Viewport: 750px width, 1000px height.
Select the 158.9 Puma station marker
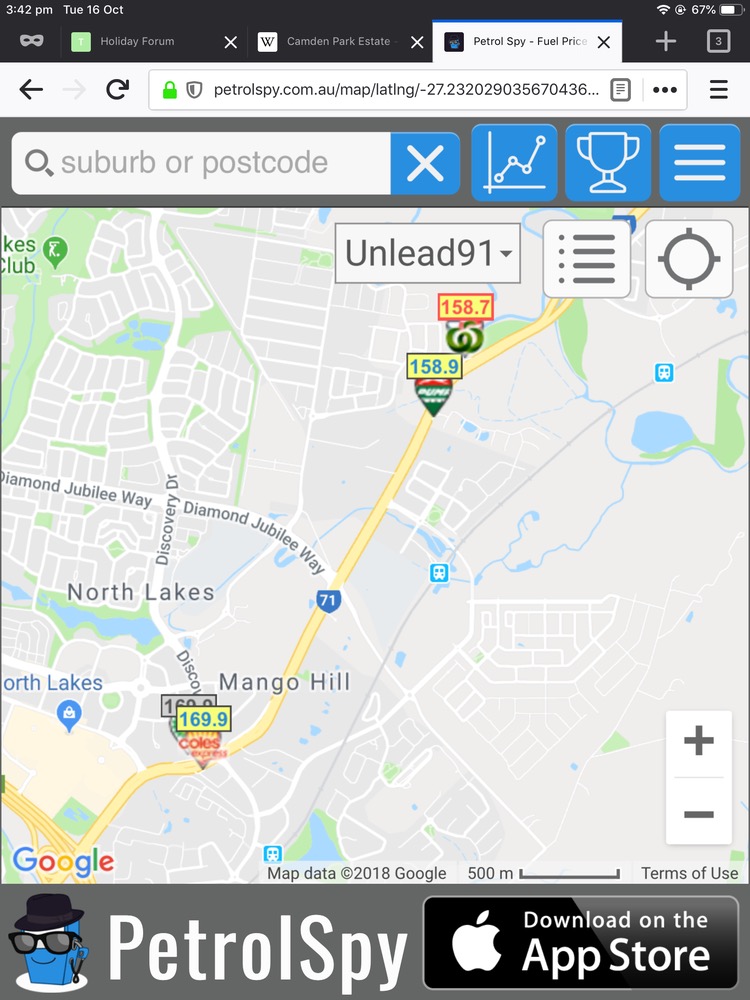tap(434, 385)
